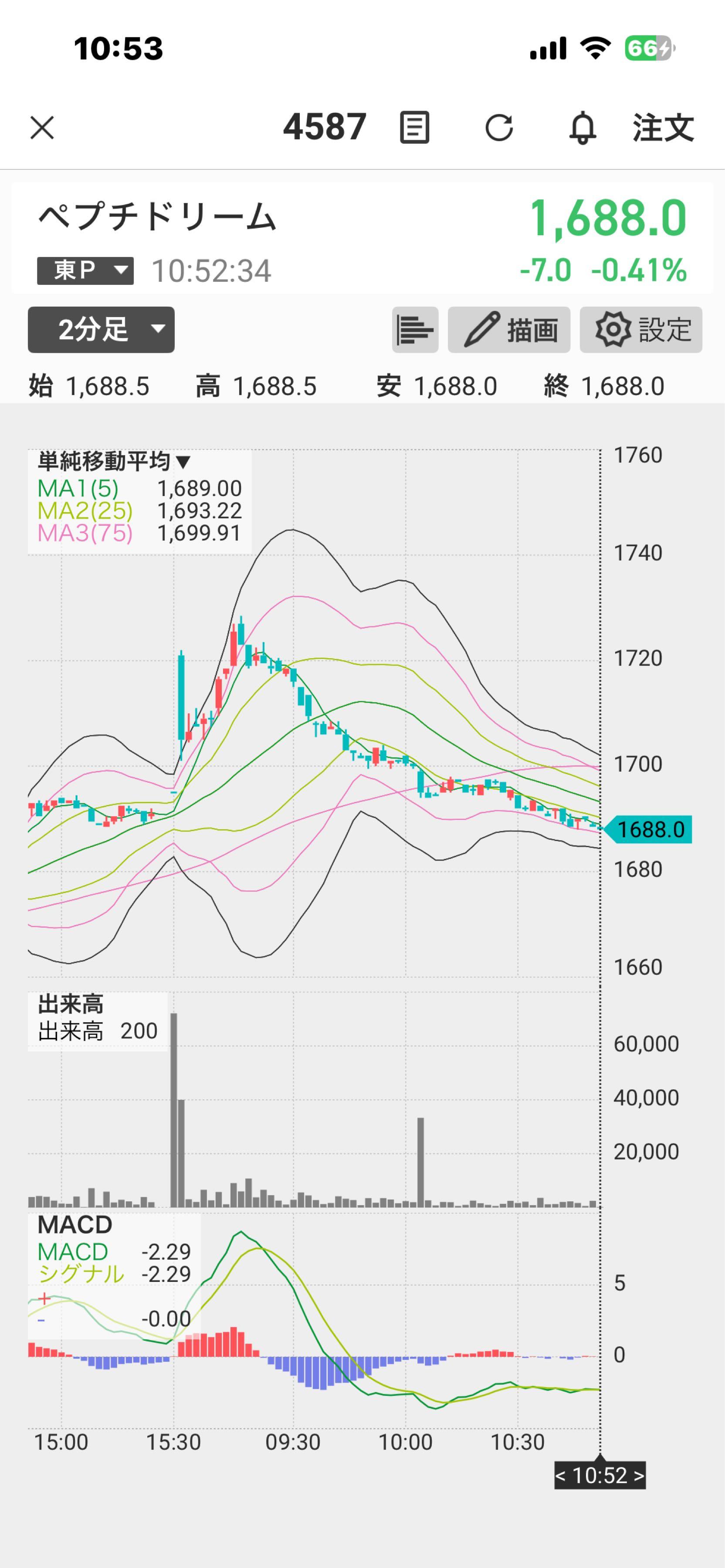Open the price alert bell
This screenshot has height=1568, width=725.
[583, 128]
